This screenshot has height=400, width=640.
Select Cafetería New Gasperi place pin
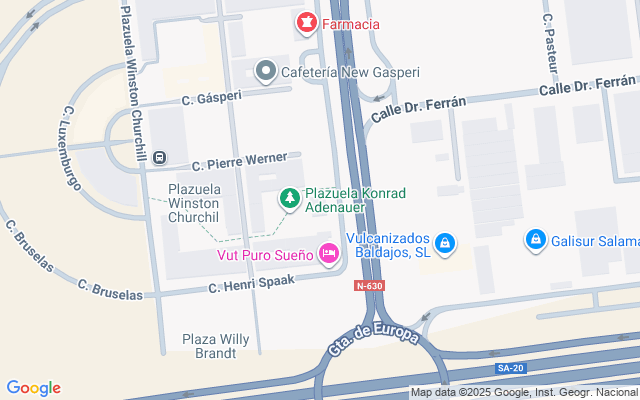tap(265, 72)
